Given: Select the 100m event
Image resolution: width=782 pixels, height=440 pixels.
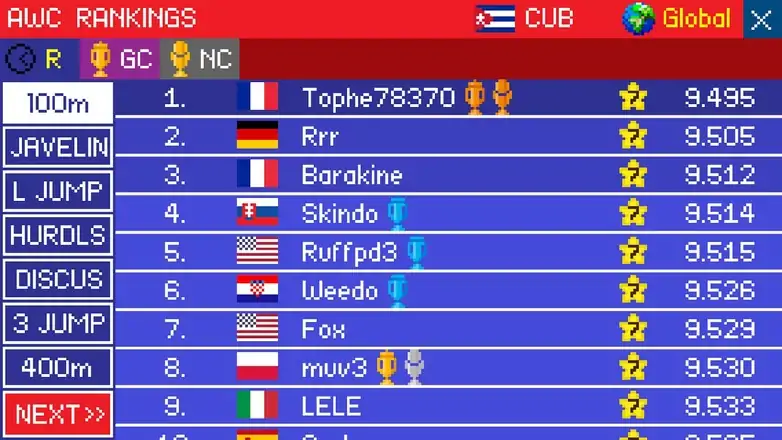Looking at the screenshot, I should [57, 103].
